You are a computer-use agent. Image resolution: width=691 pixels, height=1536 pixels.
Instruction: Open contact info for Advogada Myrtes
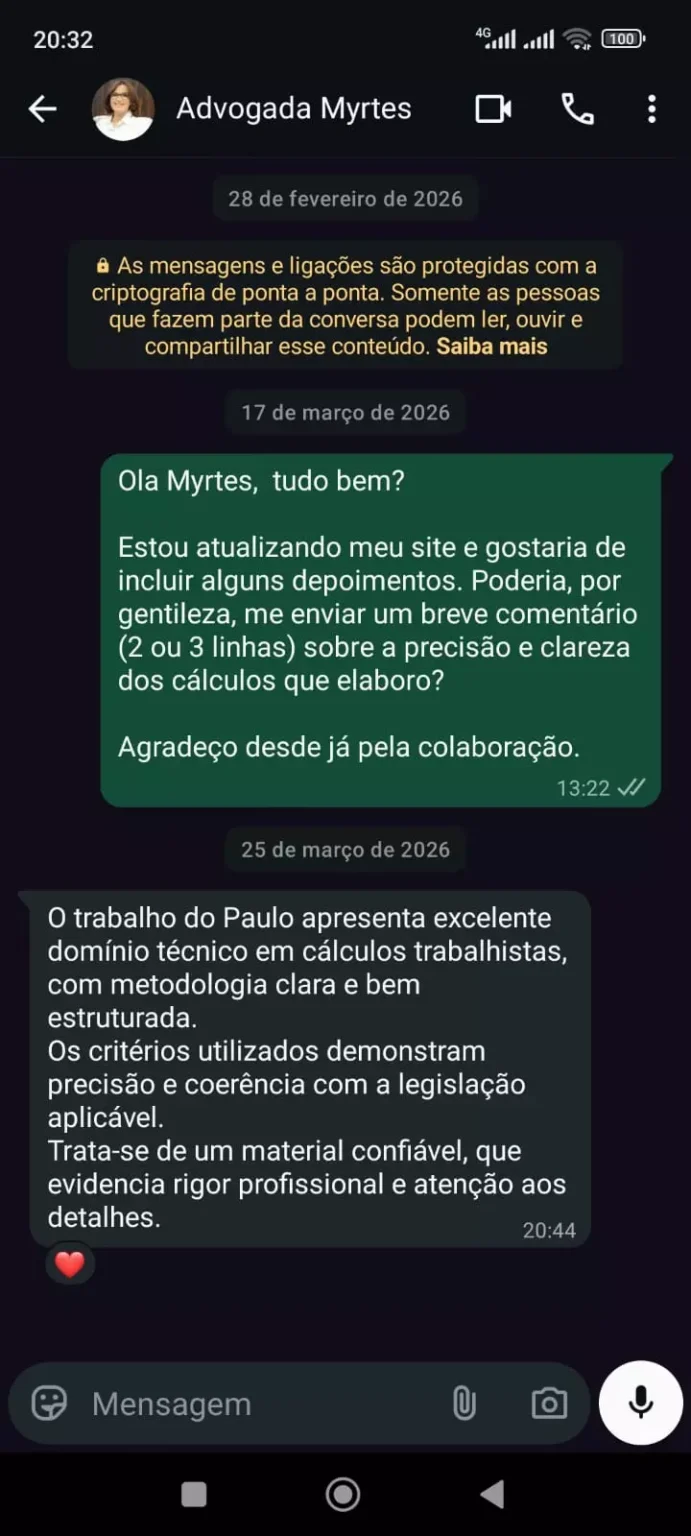(x=293, y=109)
